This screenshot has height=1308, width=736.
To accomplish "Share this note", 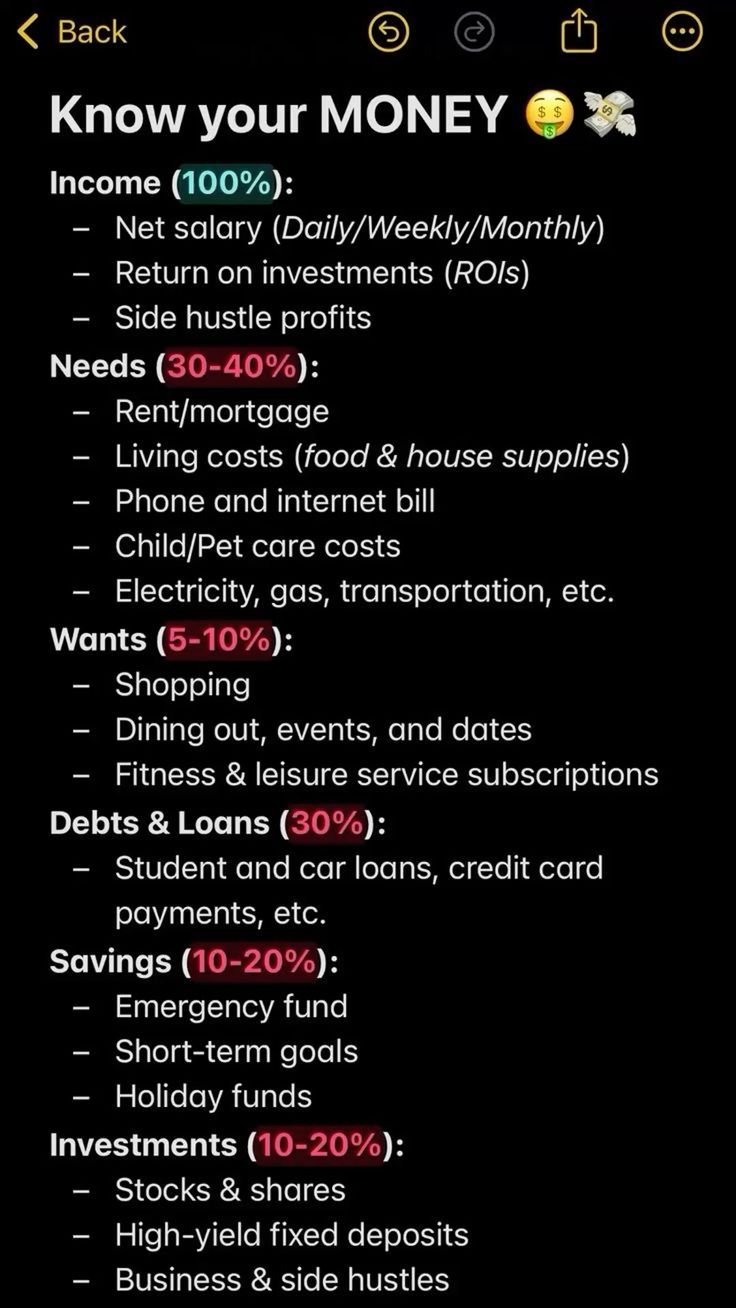I will [578, 32].
